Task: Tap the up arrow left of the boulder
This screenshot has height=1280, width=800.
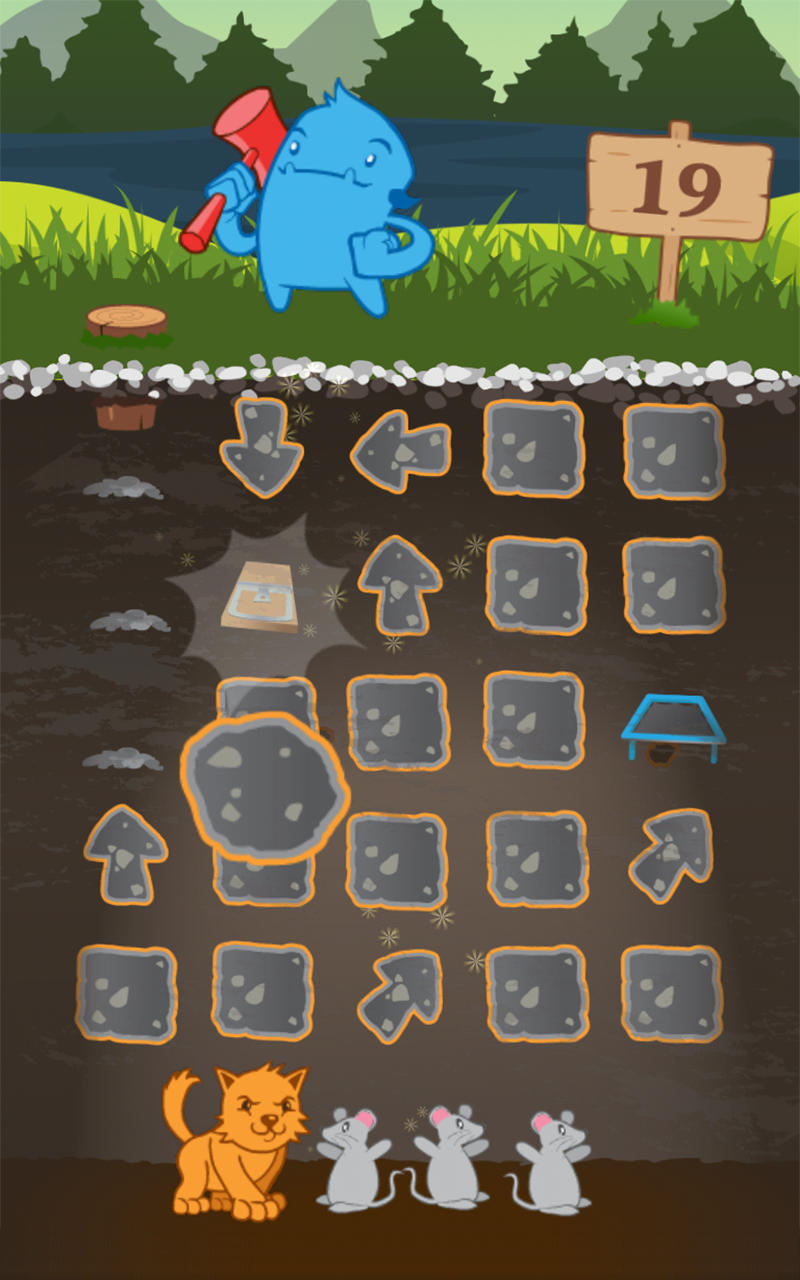Action: [125, 853]
